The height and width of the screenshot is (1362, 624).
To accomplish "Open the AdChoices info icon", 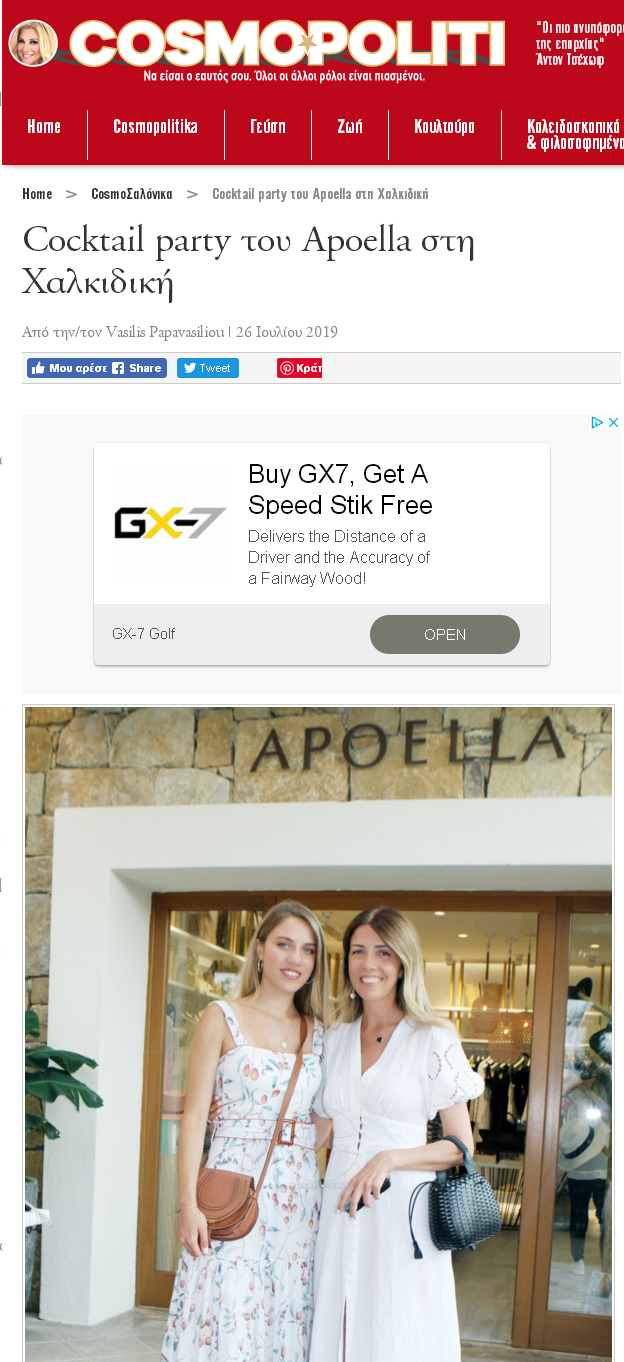I will pos(597,423).
